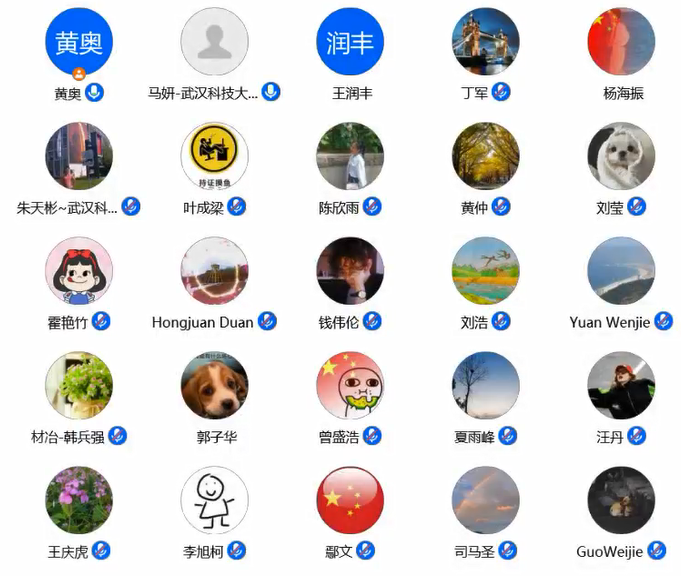Select participant 杨海振

click(621, 42)
